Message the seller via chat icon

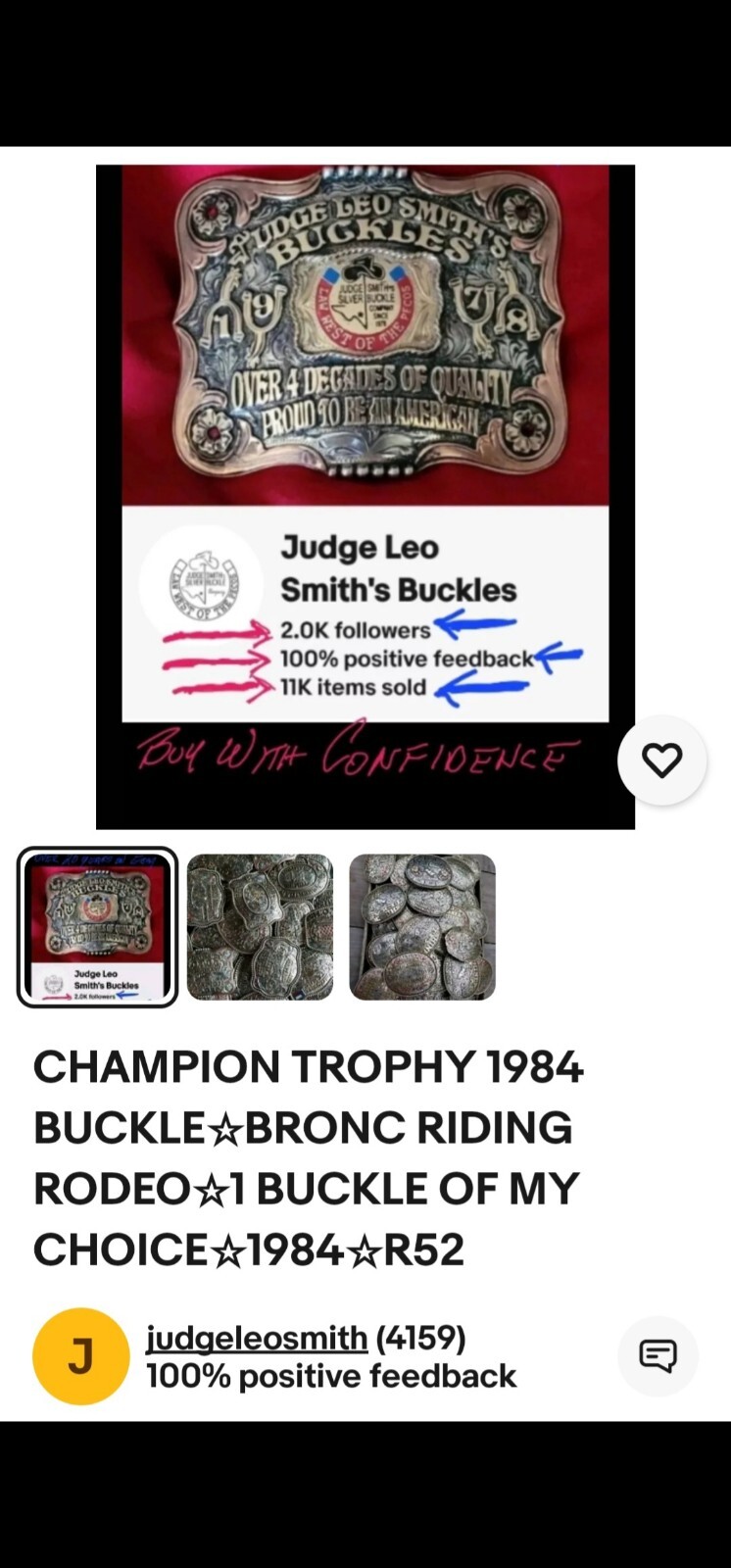658,1356
